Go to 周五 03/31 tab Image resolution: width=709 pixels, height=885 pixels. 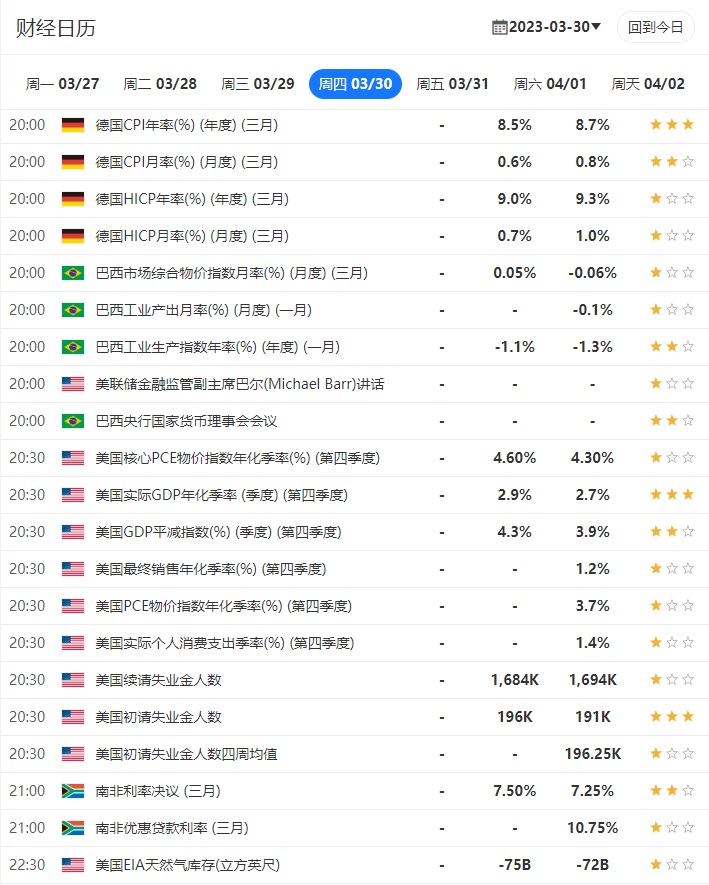452,84
